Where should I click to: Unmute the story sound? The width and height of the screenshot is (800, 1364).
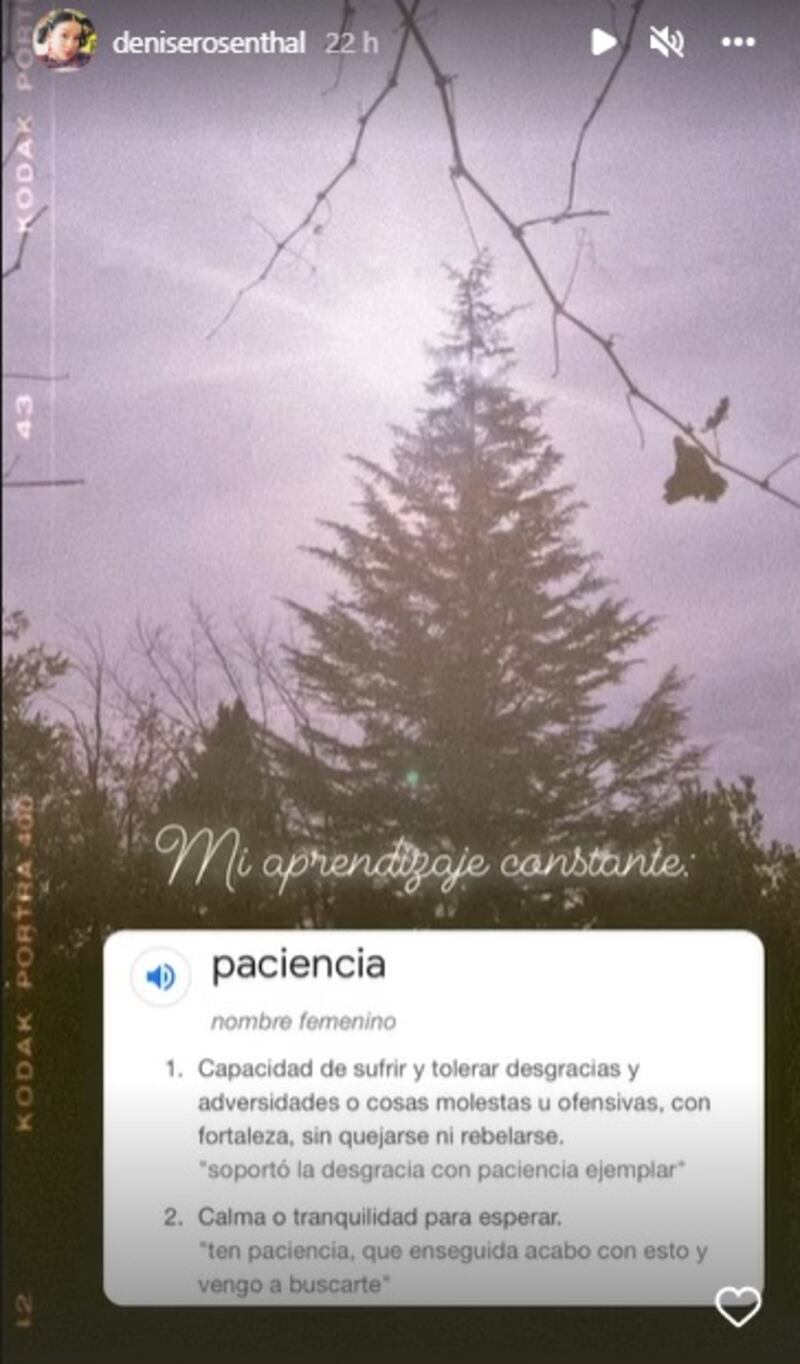click(x=666, y=41)
